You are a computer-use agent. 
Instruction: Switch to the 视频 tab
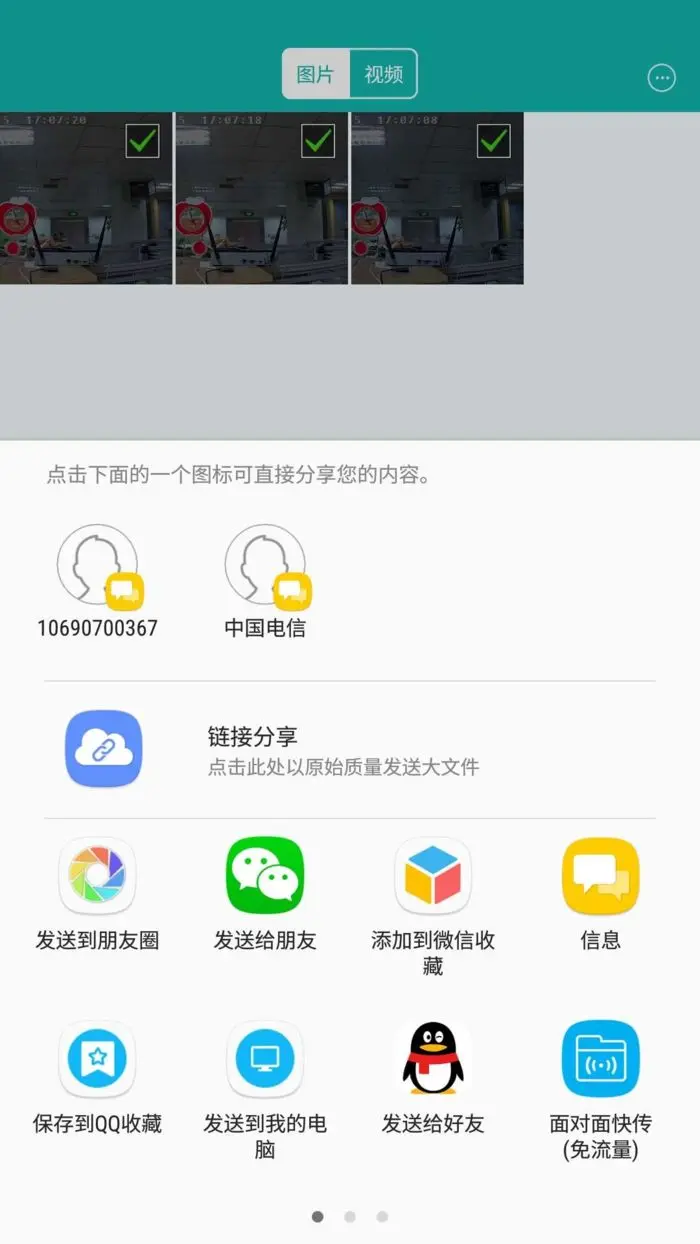(x=383, y=75)
